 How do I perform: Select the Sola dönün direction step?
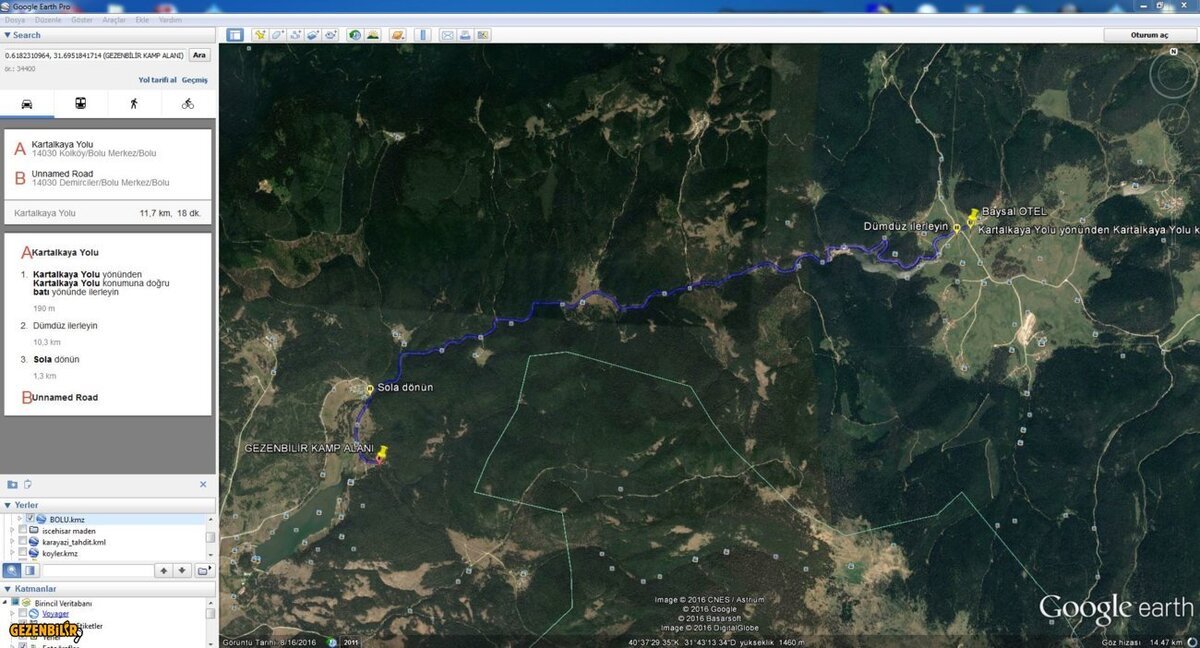[x=56, y=359]
